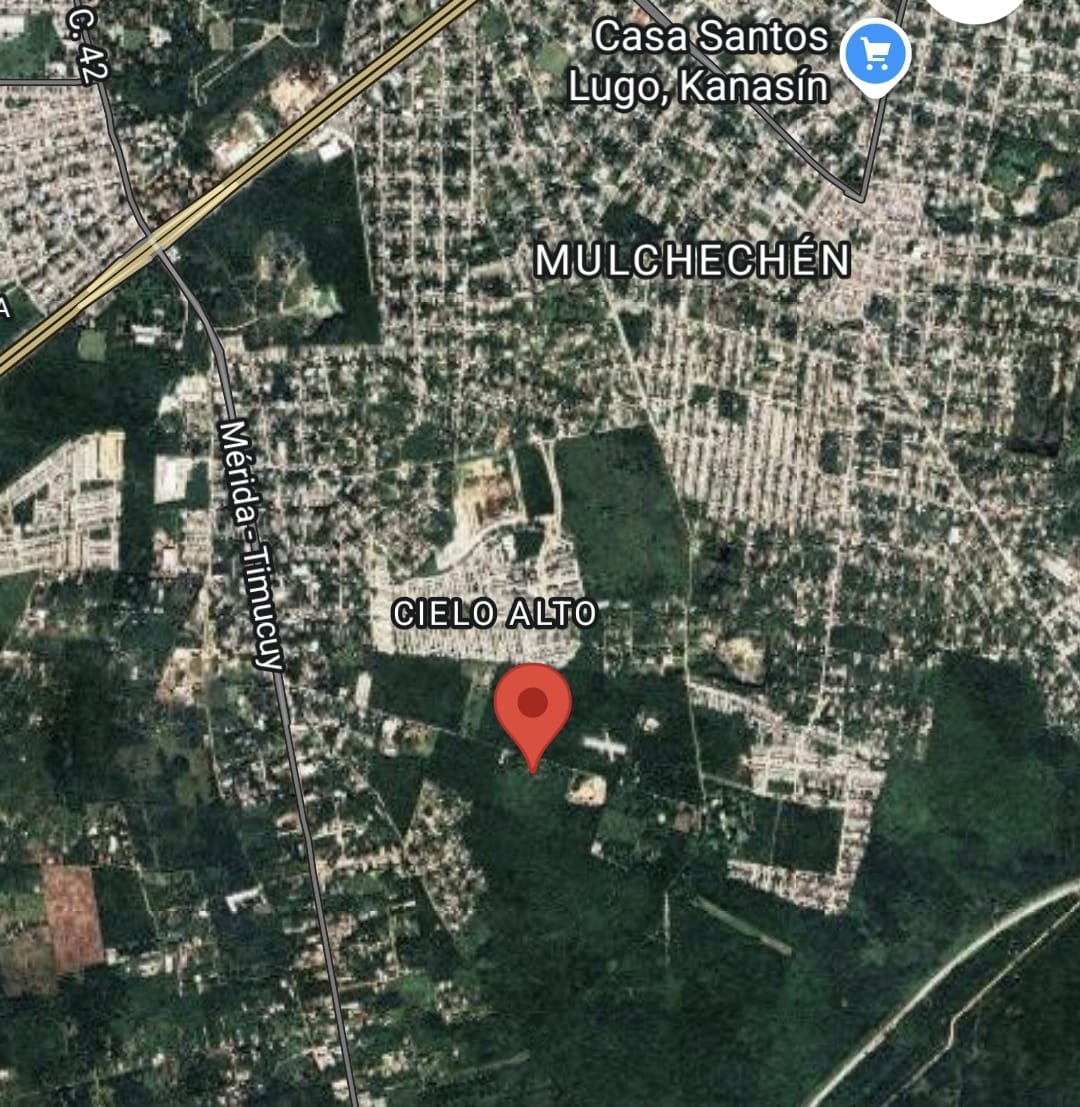1080x1107 pixels.
Task: Open the Casa Santos Lugo shopping marker
Action: [875, 56]
